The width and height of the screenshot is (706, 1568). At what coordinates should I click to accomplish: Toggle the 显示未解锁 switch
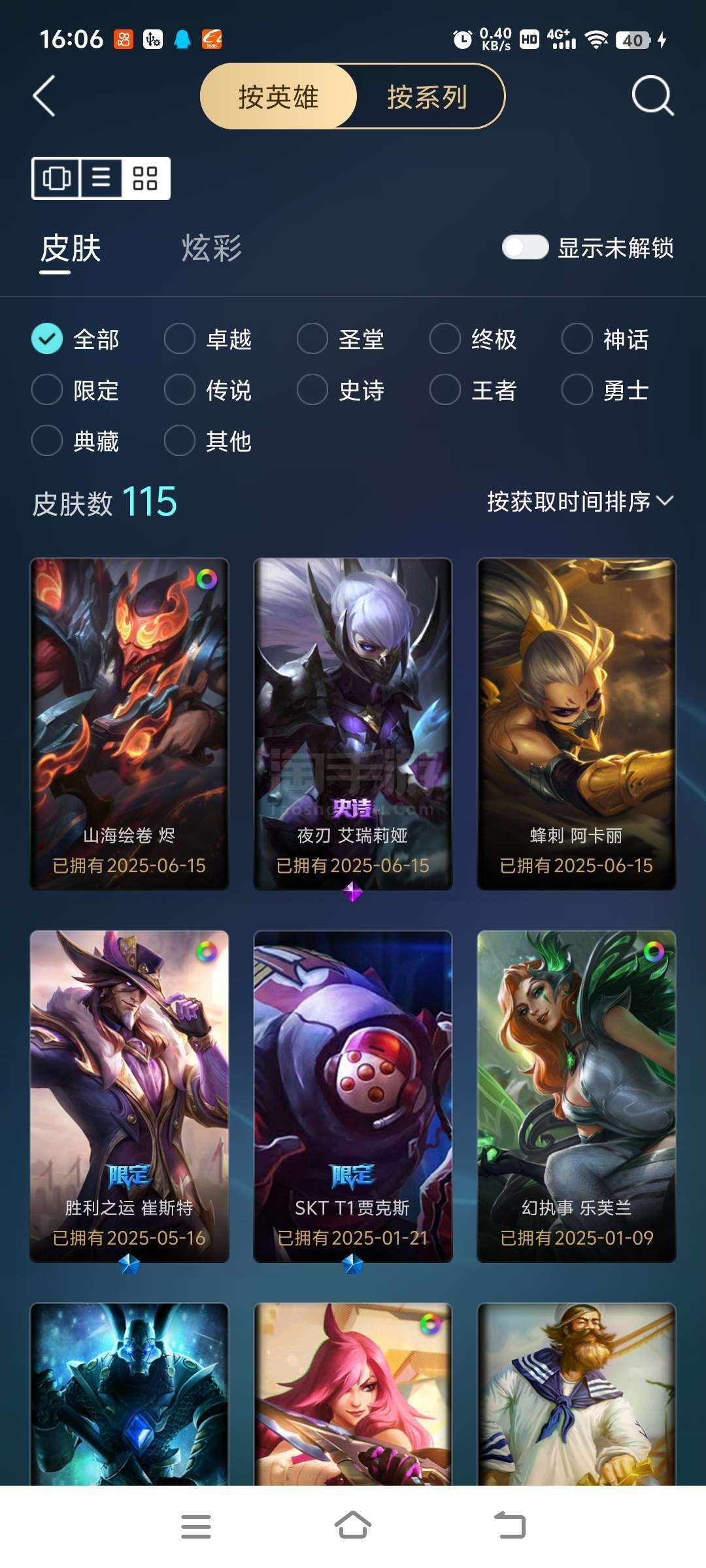point(525,247)
